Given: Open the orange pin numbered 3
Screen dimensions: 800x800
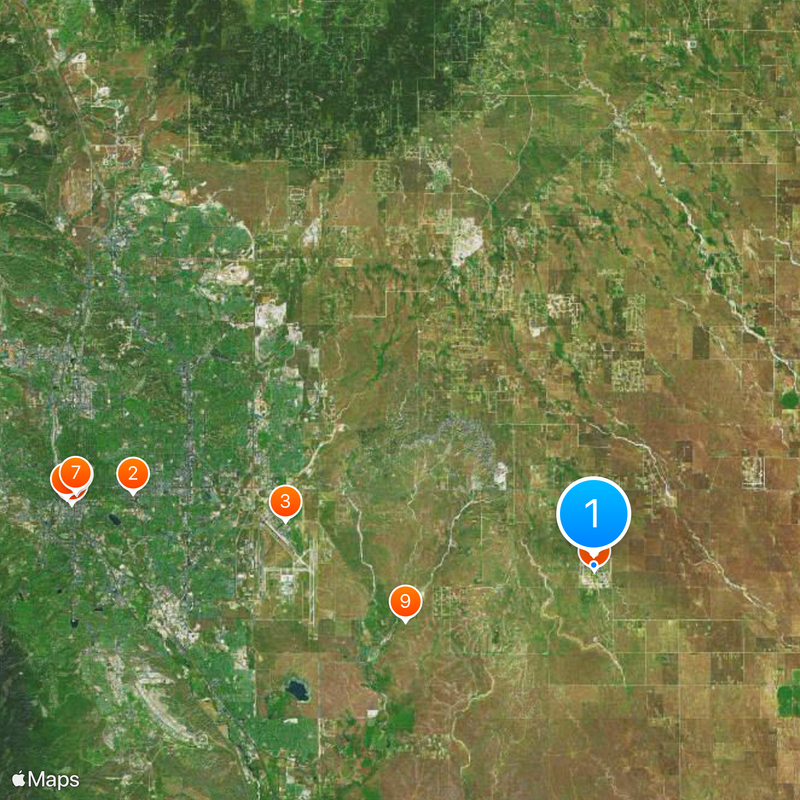Looking at the screenshot, I should click(285, 500).
